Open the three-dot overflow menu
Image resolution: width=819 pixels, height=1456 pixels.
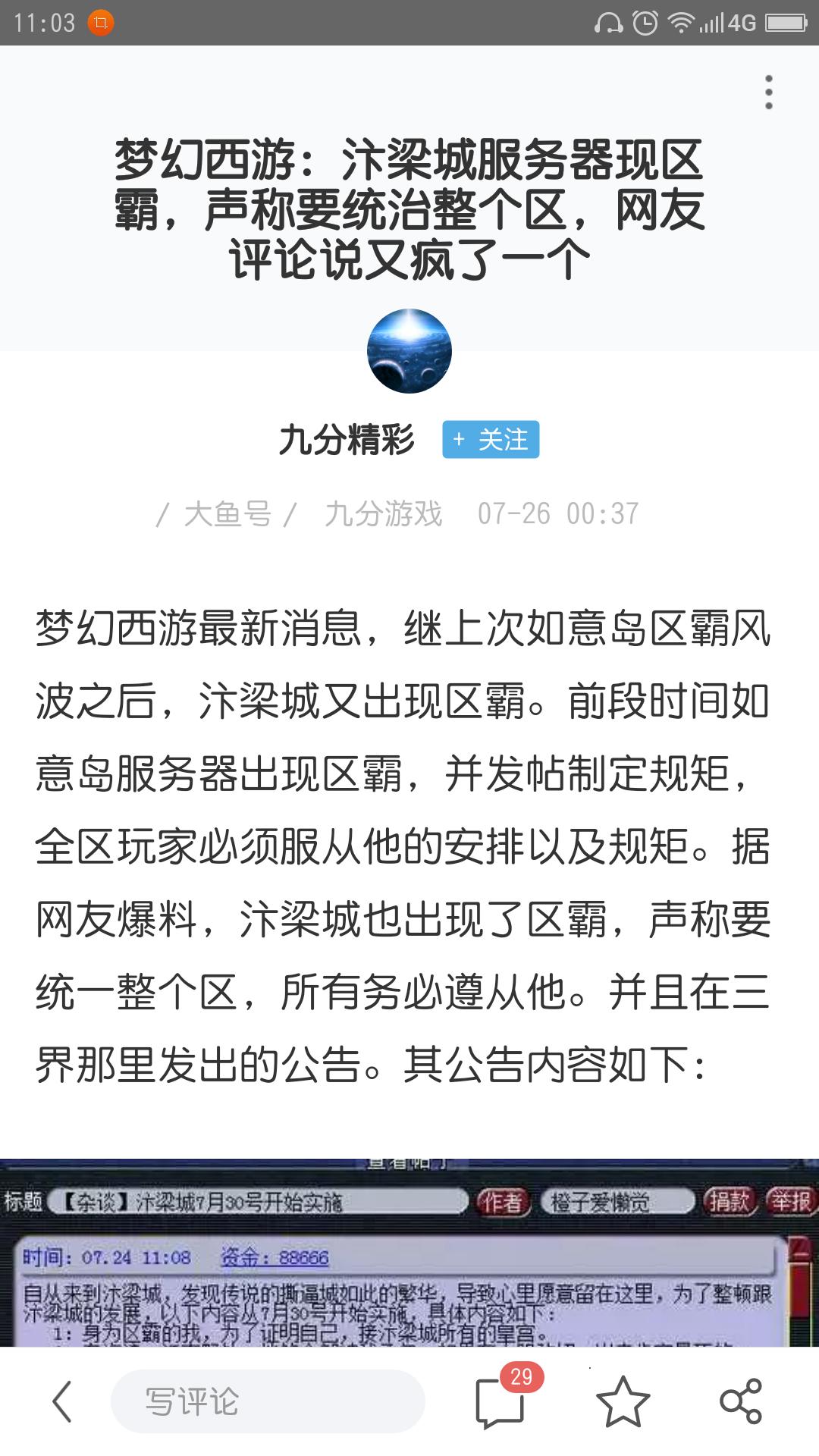(x=769, y=93)
